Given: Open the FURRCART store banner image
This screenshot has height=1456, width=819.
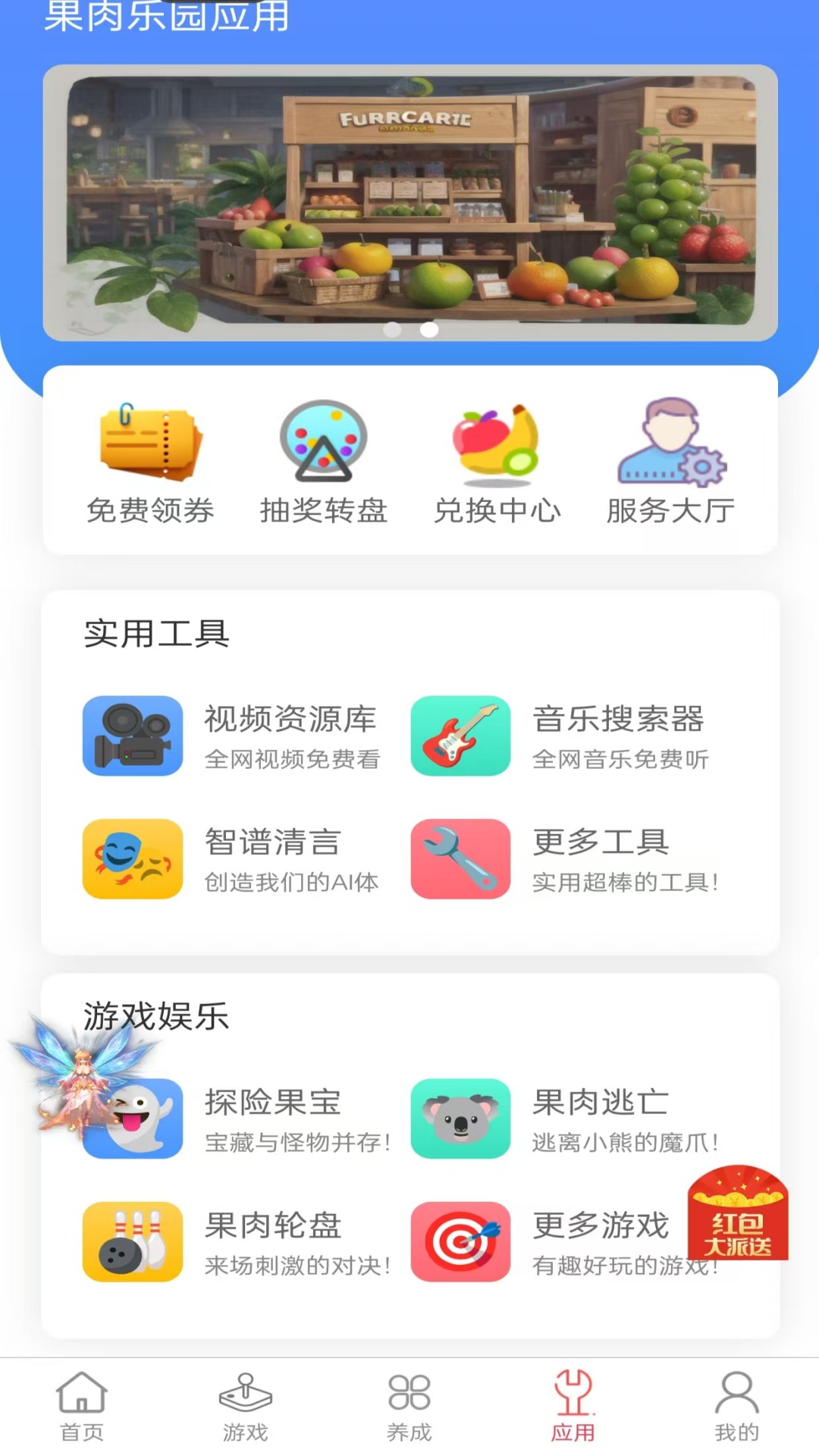Looking at the screenshot, I should click(409, 201).
